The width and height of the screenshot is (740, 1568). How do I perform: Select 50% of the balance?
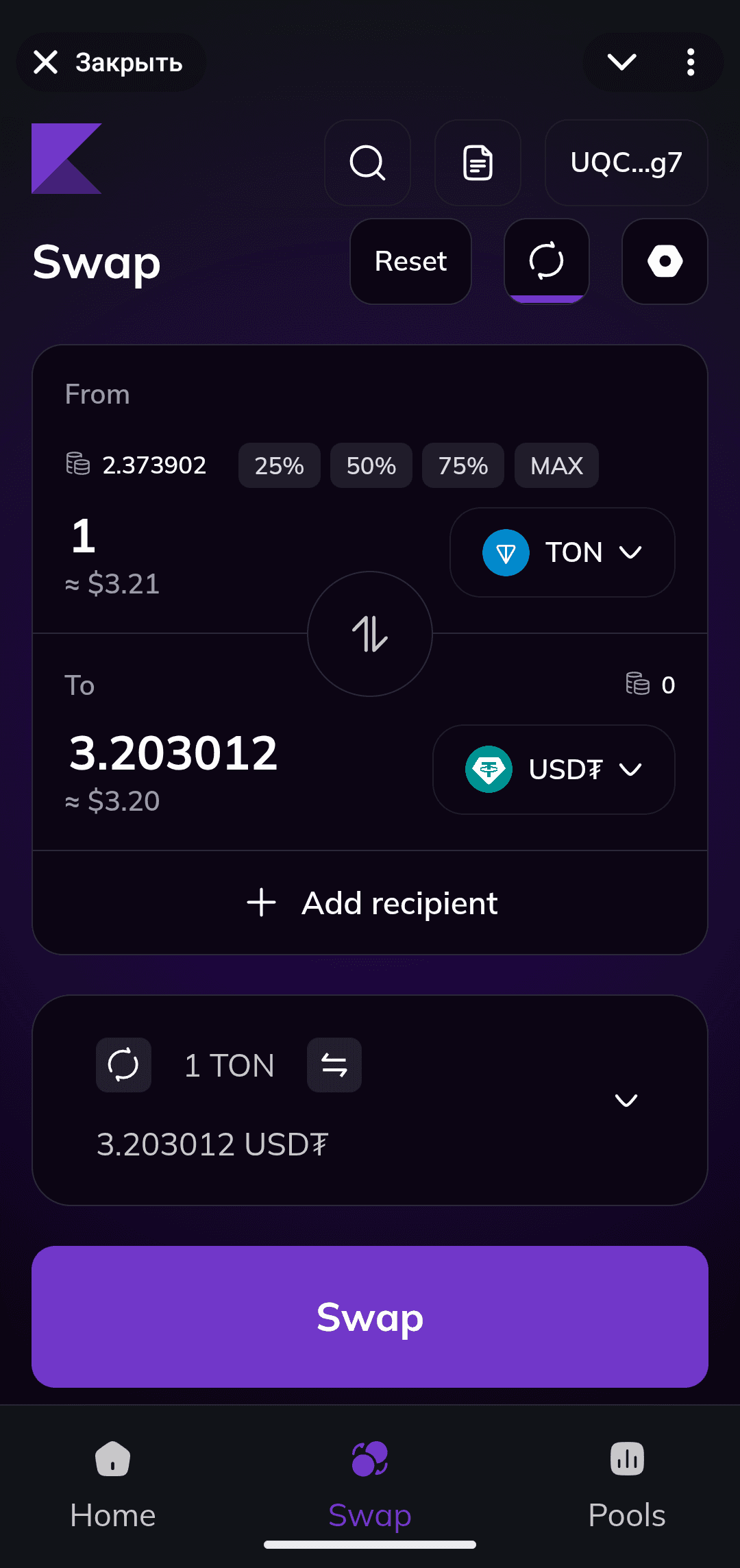point(371,466)
